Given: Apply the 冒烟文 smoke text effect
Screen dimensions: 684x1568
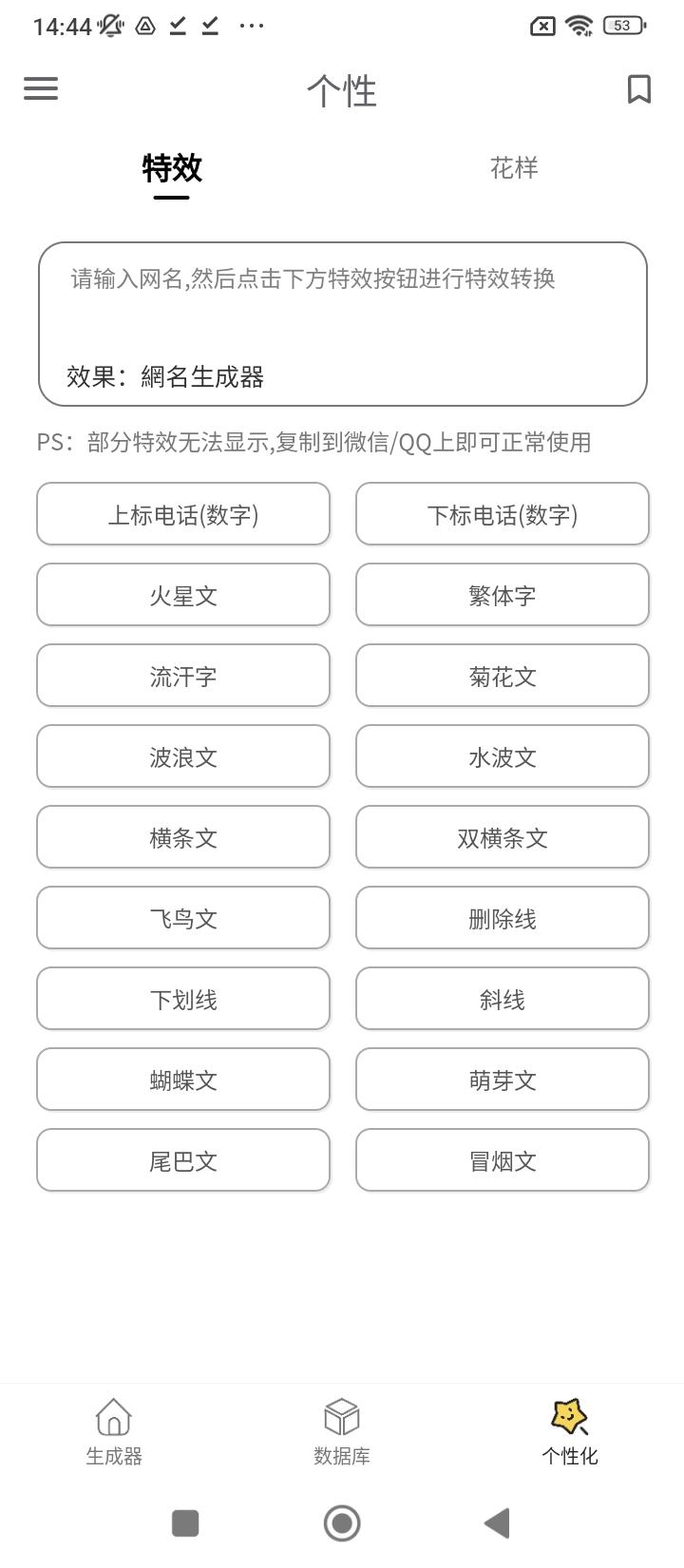Looking at the screenshot, I should tap(502, 1159).
